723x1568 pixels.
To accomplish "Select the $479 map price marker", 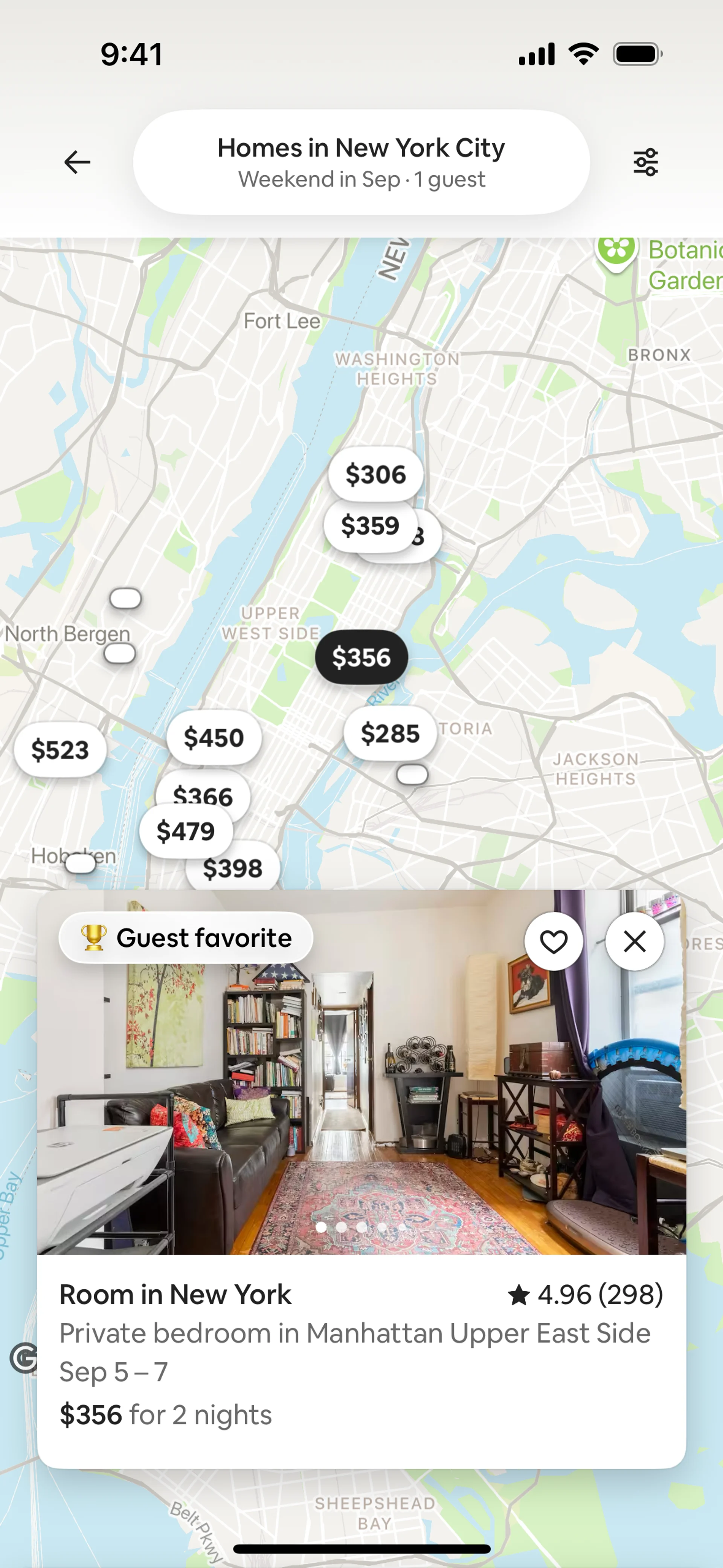I will [185, 831].
